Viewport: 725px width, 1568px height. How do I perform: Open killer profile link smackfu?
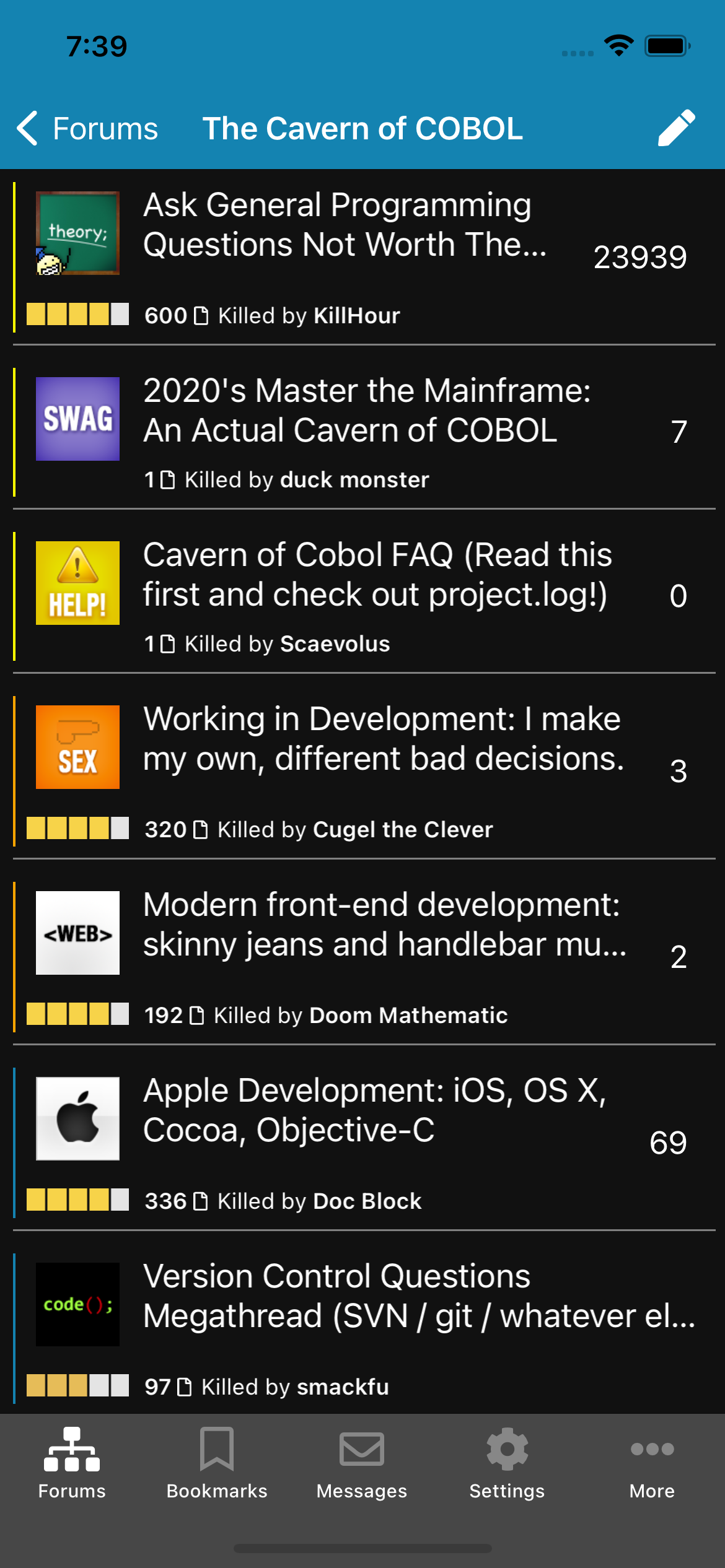click(343, 1387)
